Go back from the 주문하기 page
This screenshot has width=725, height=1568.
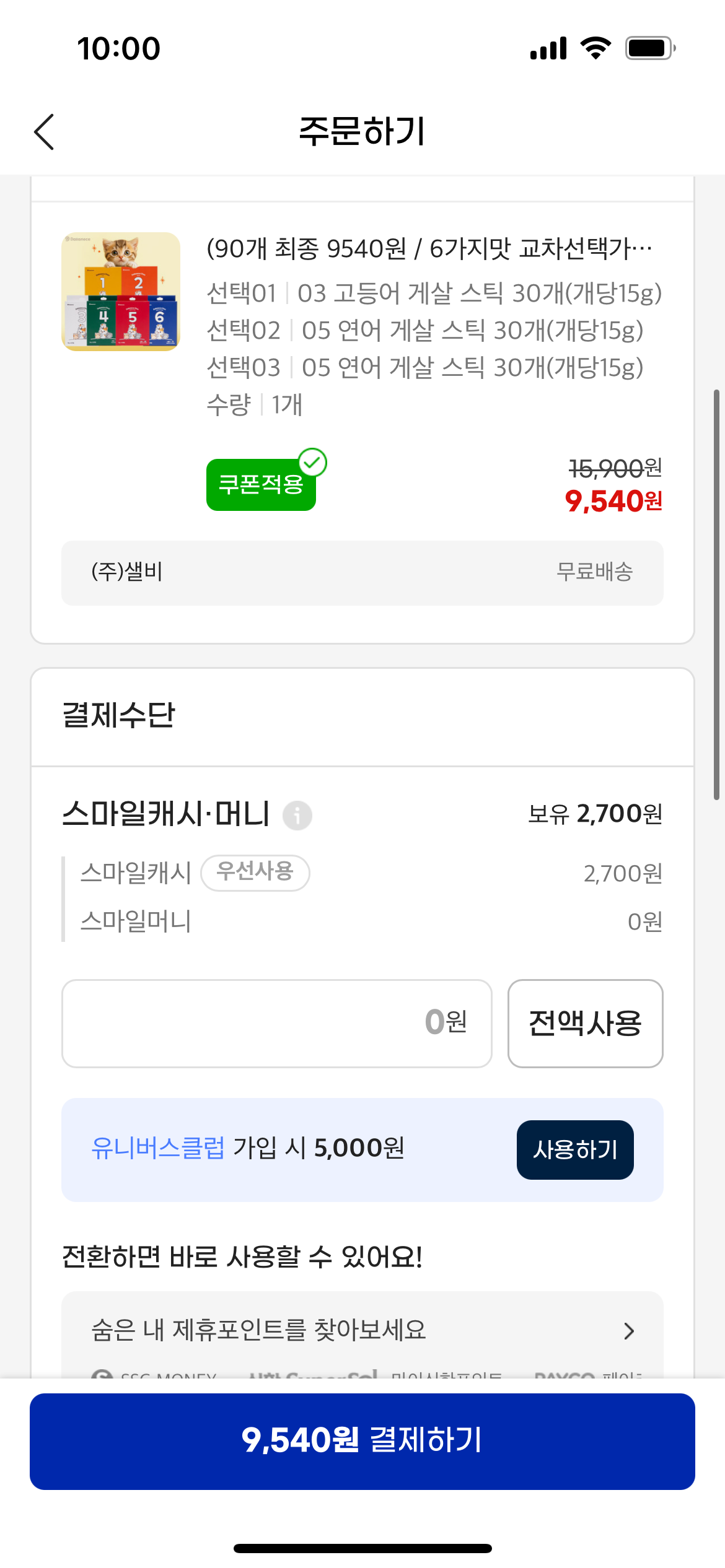44,132
